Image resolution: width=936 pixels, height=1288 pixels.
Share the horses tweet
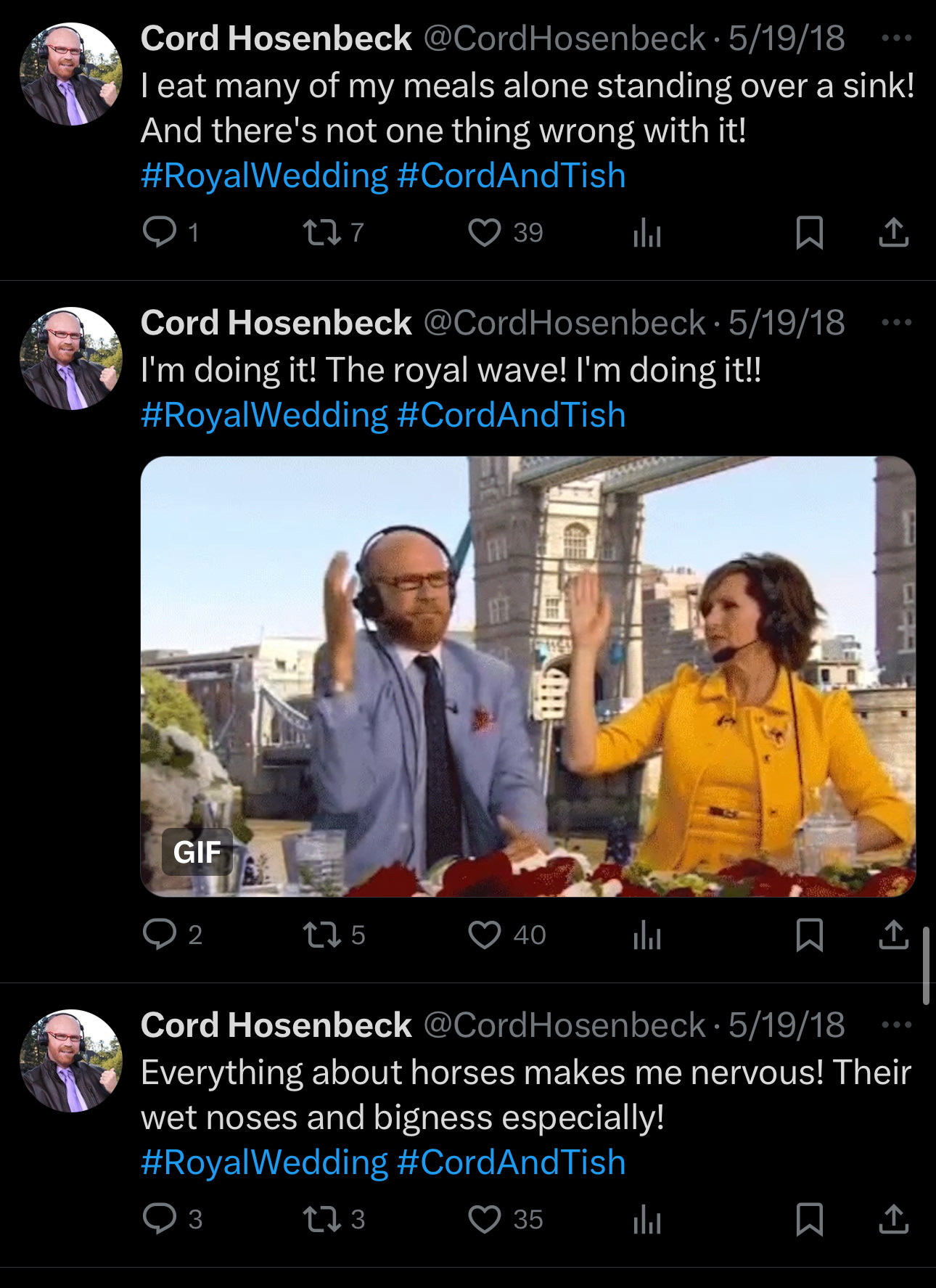click(893, 1219)
